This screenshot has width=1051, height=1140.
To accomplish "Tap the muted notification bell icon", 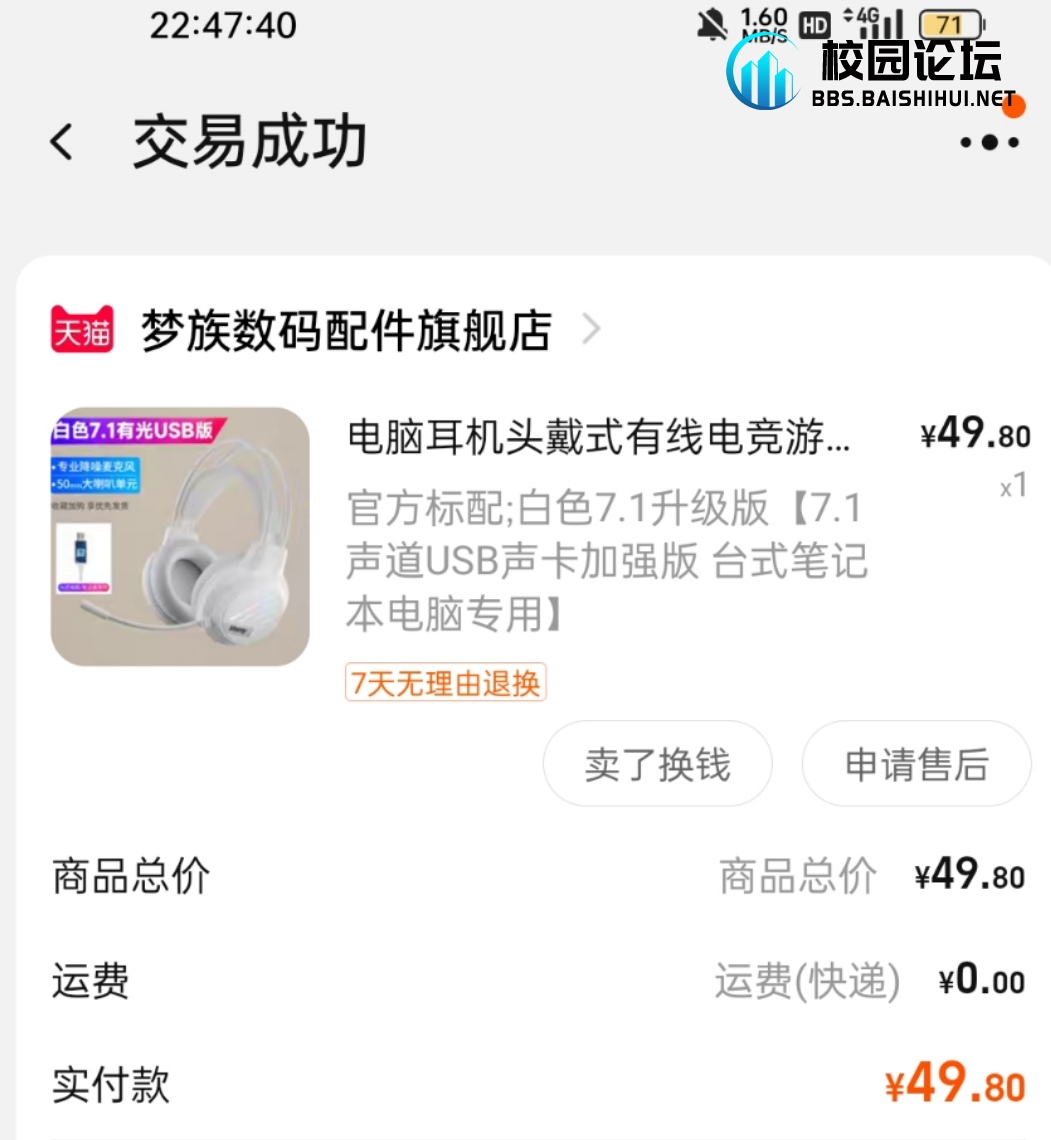I will point(712,24).
